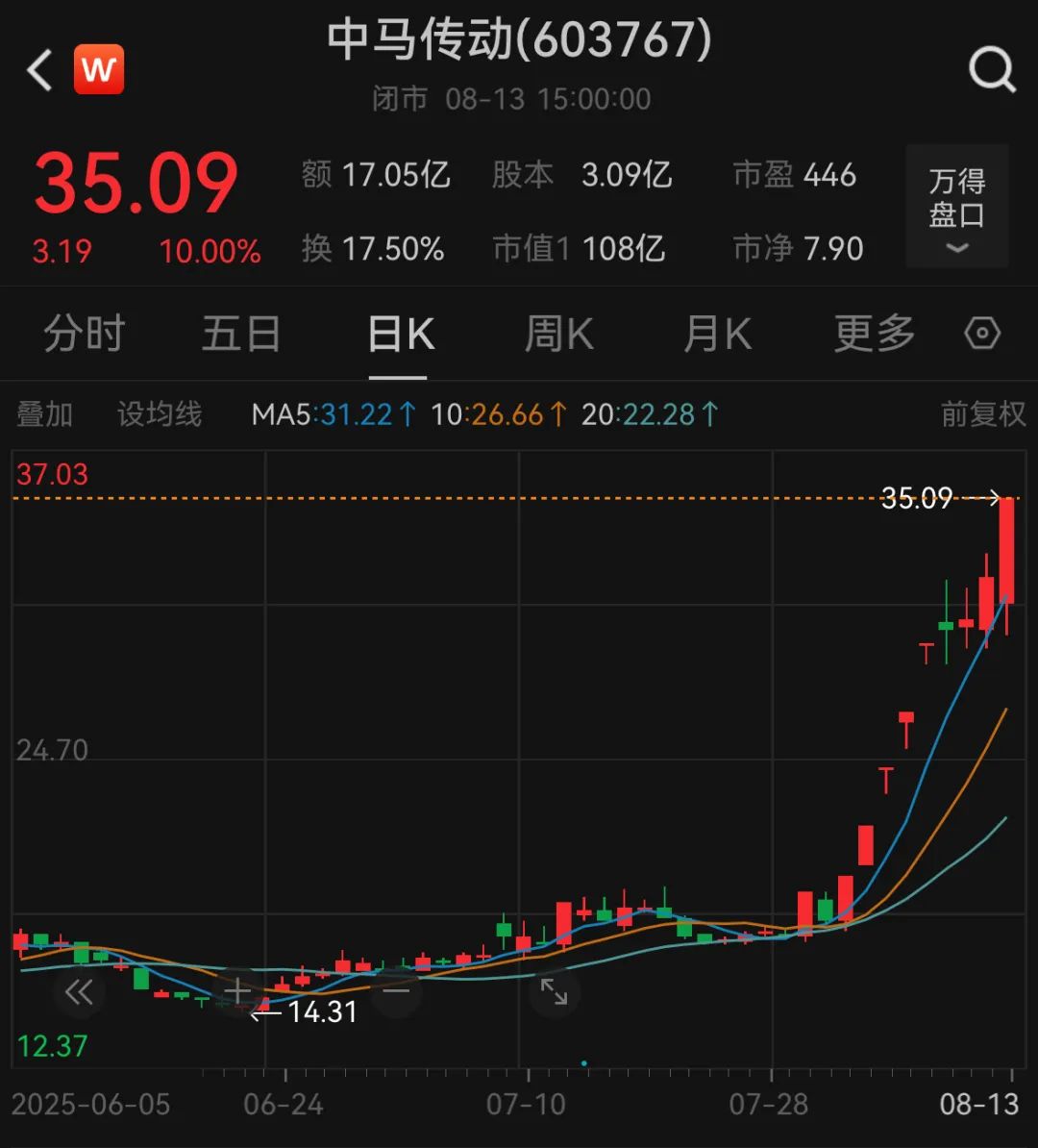1038x1148 pixels.
Task: Toggle 设均线 moving average settings
Action: click(x=160, y=414)
